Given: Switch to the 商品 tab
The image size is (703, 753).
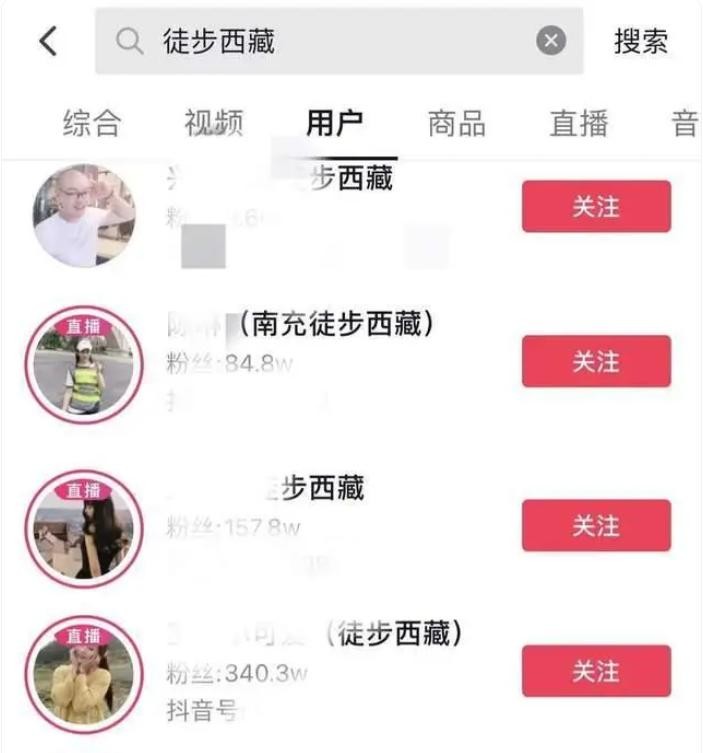Looking at the screenshot, I should pyautogui.click(x=456, y=124).
